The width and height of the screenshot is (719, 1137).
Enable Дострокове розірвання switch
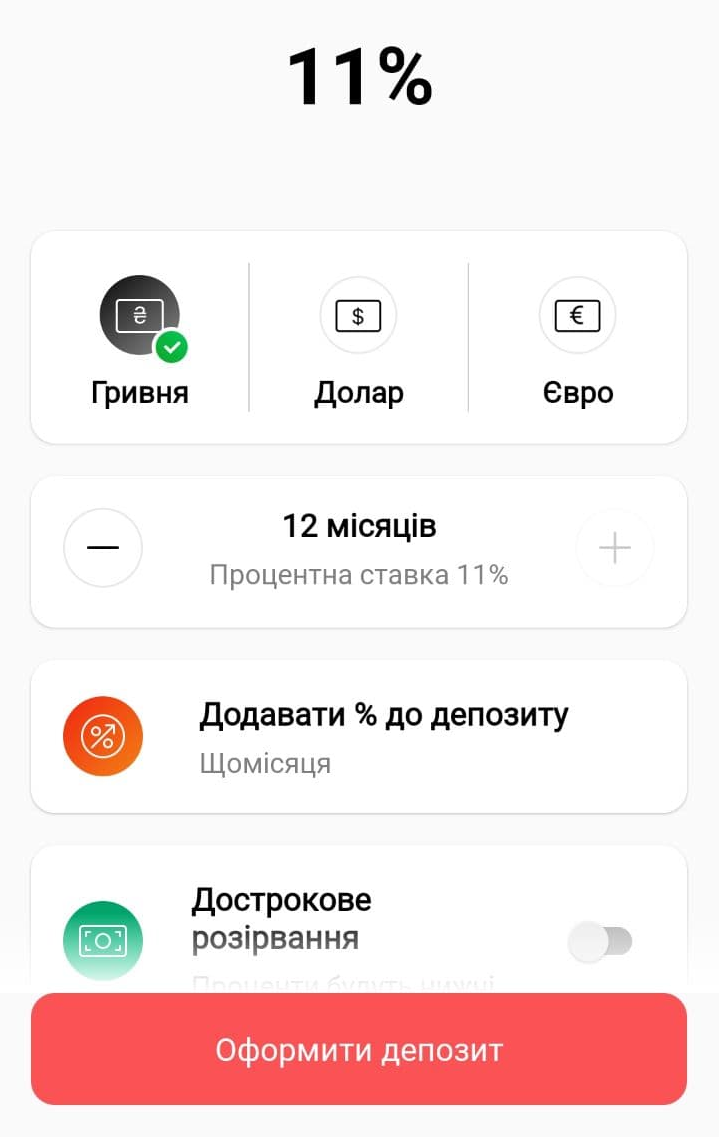(x=600, y=941)
